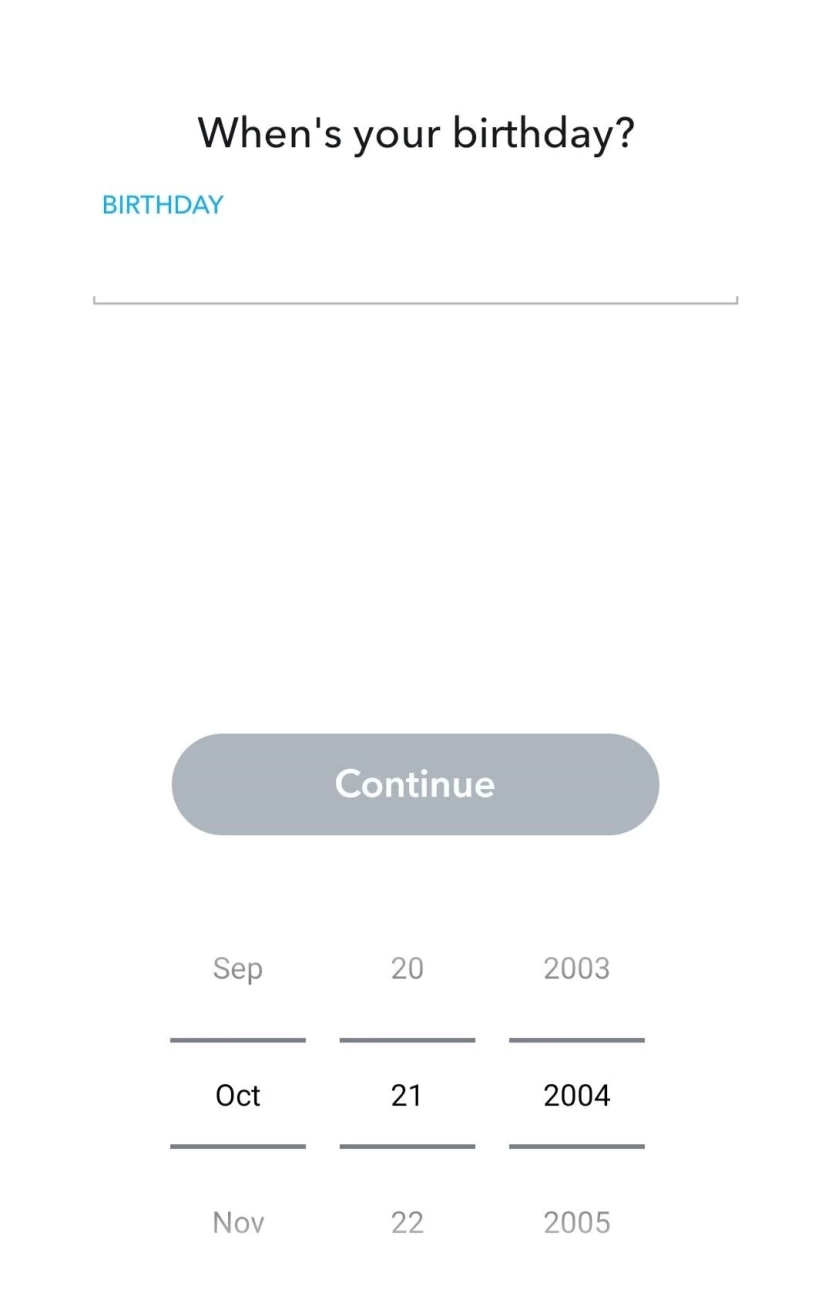Tap the selected month Oct
Image resolution: width=832 pixels, height=1296 pixels.
pyautogui.click(x=238, y=1095)
